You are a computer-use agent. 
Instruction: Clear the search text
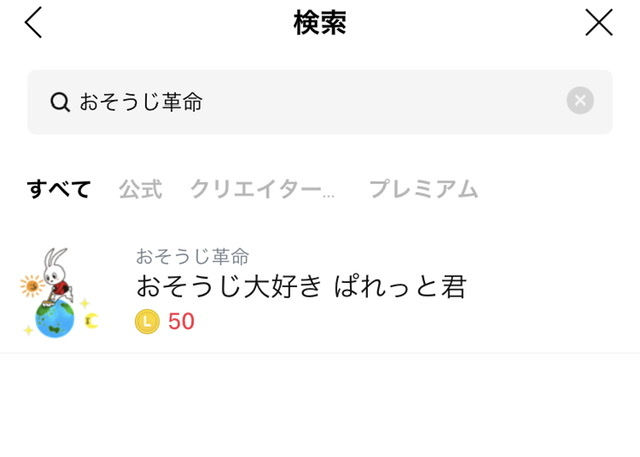pos(580,101)
